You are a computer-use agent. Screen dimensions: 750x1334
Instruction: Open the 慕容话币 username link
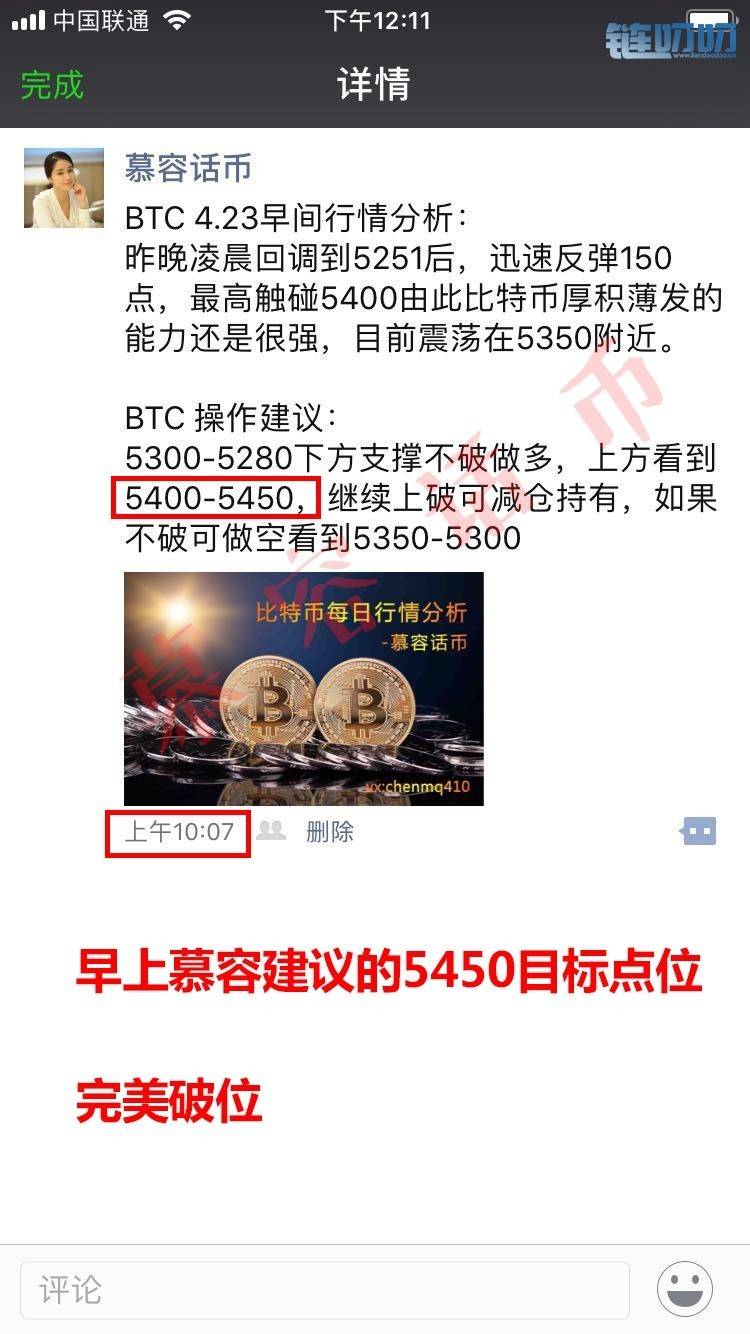[188, 167]
